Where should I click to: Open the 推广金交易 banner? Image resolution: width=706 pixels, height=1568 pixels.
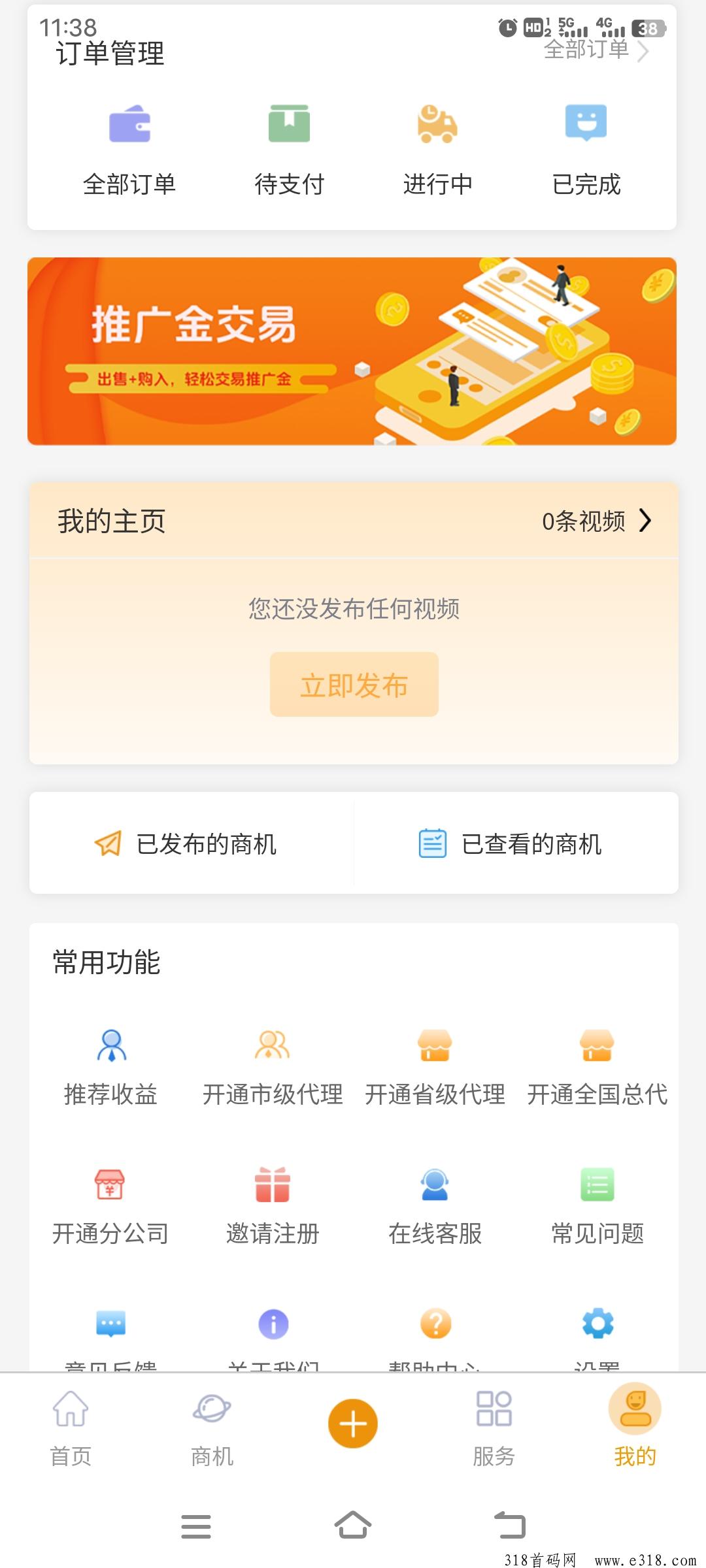click(352, 351)
